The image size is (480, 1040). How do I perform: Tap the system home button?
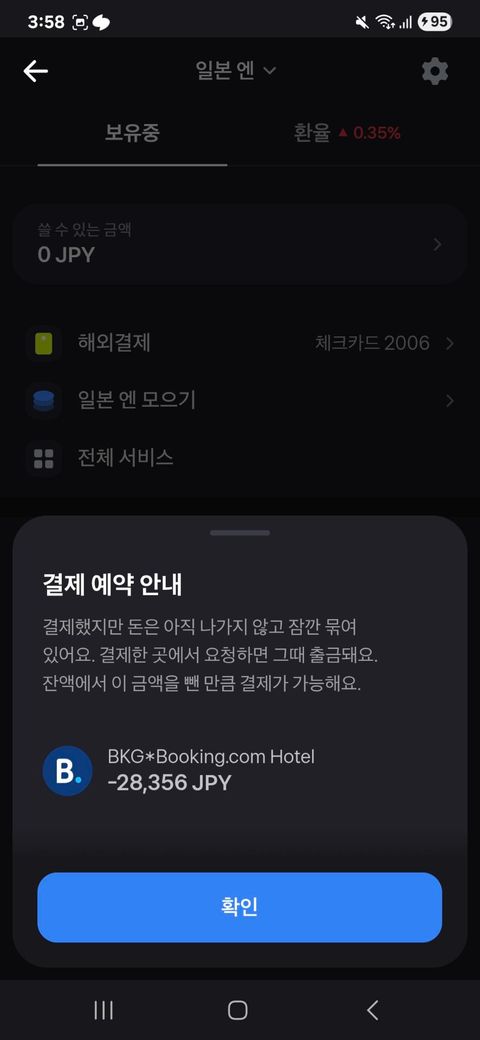tap(237, 1010)
